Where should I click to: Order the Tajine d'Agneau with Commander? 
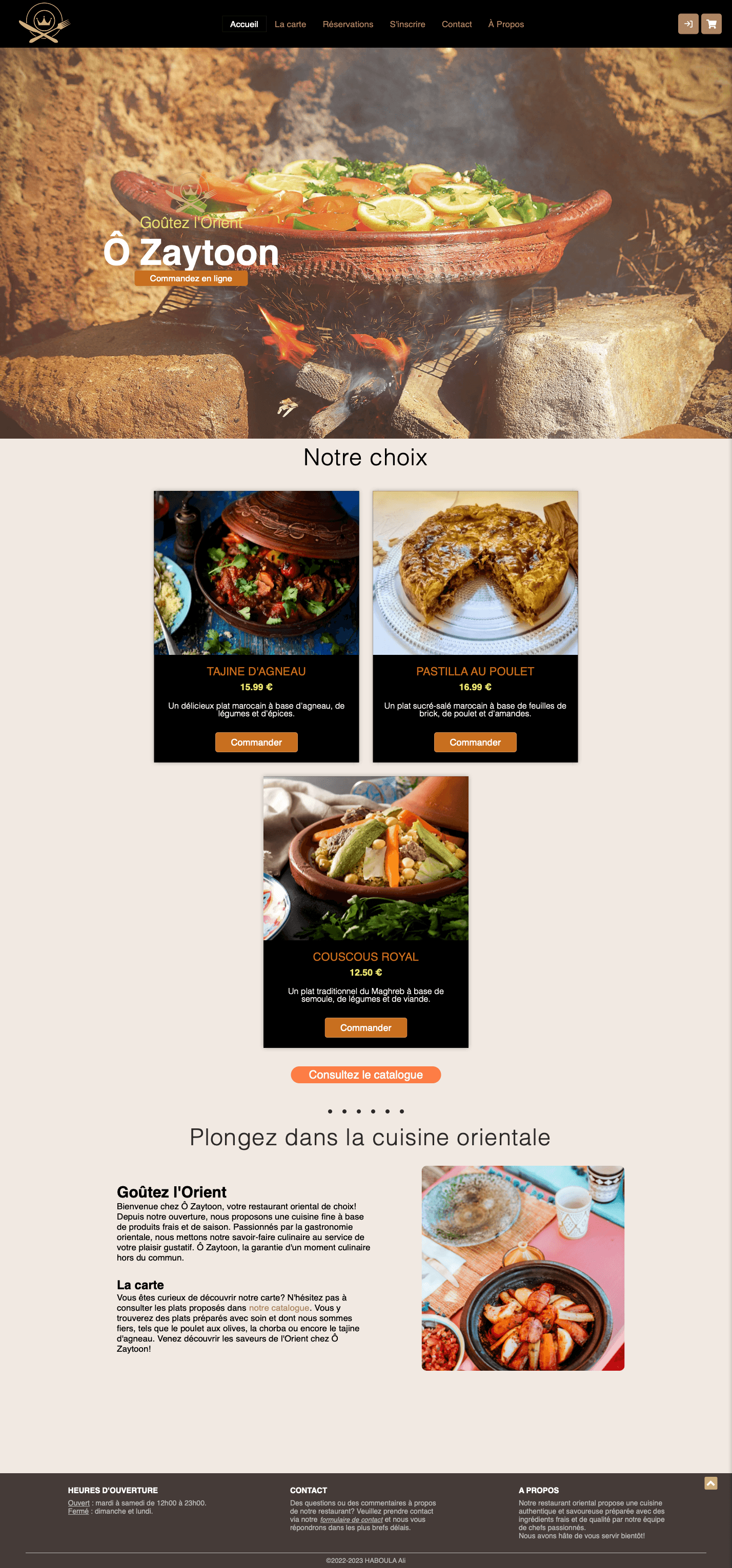pos(256,742)
